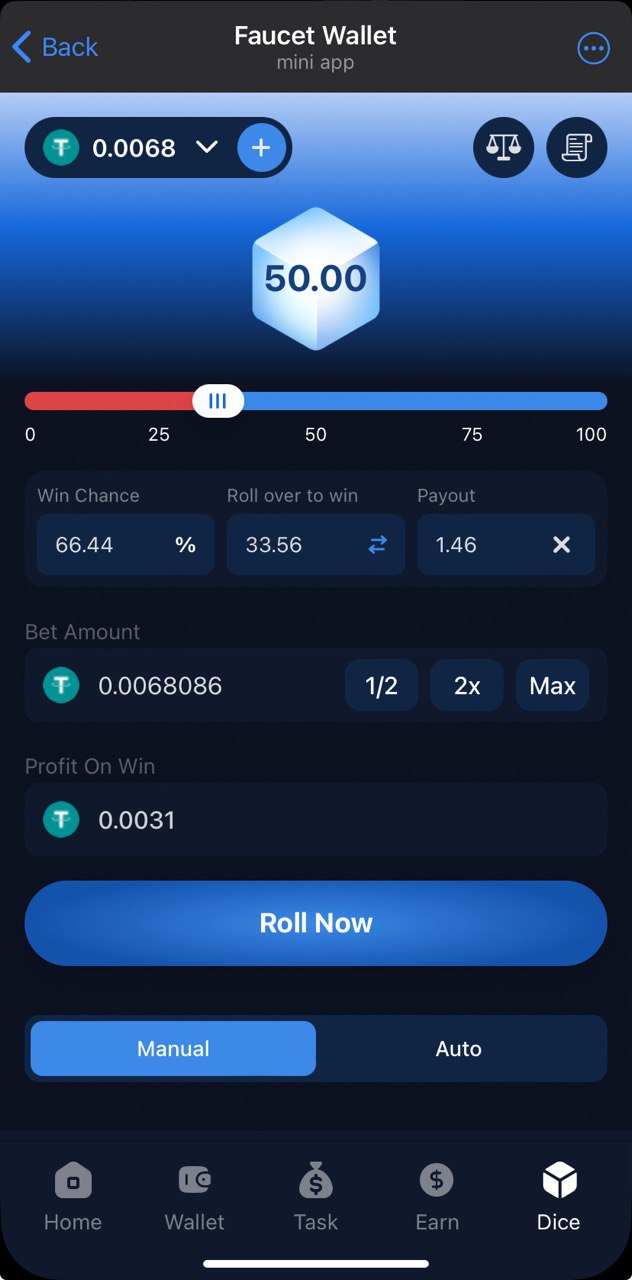
Task: Go to the Home tab
Action: point(73,1197)
